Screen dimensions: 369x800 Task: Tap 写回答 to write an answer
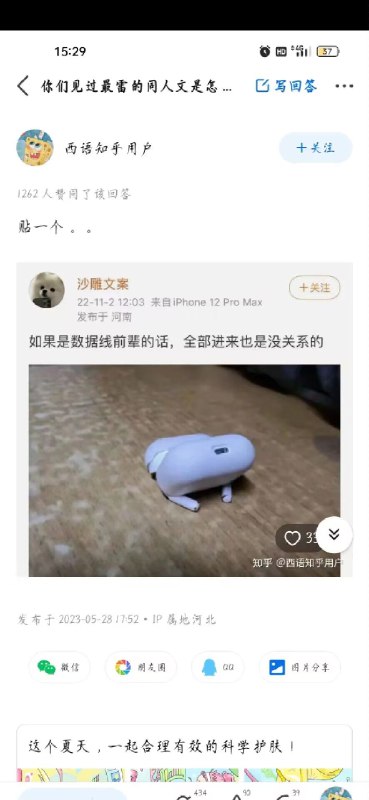pos(286,86)
